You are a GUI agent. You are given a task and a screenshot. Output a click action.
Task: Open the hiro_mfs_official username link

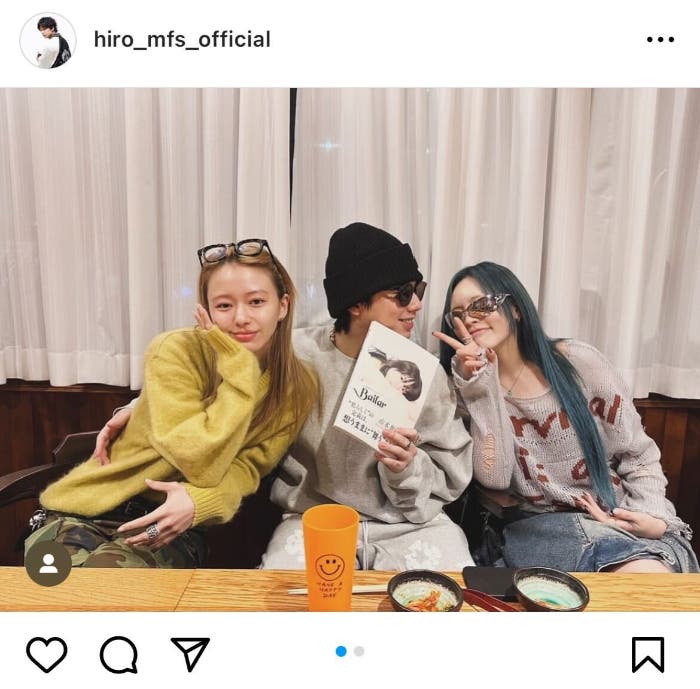(x=182, y=40)
